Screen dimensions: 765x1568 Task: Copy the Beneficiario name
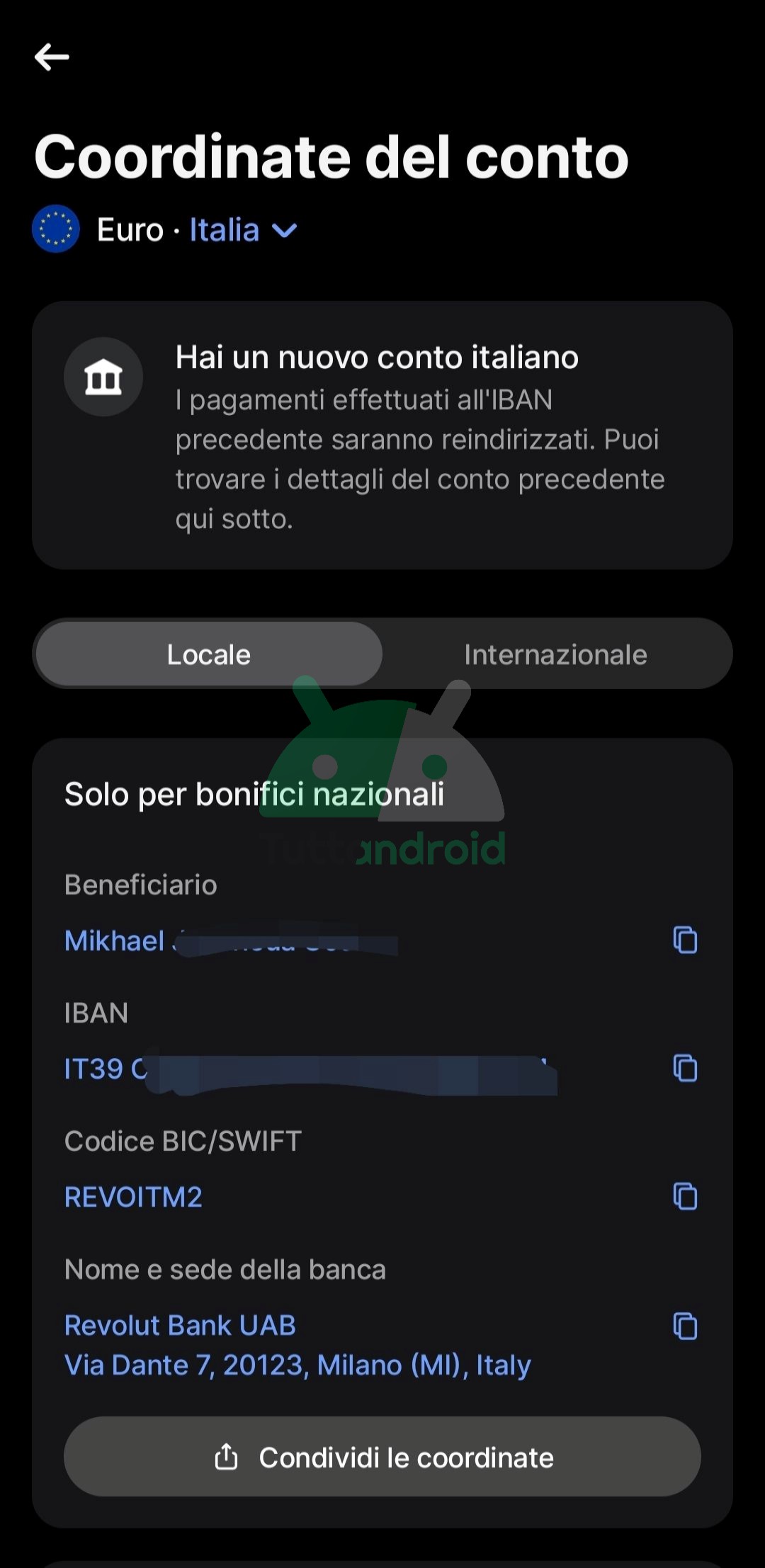(x=684, y=941)
